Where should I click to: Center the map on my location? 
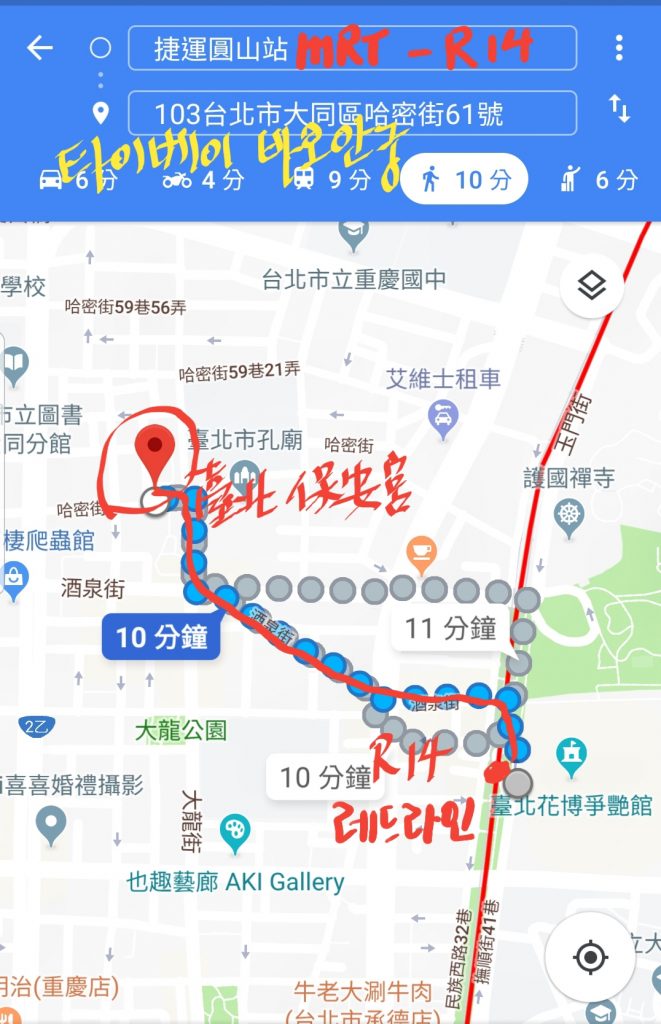click(x=590, y=958)
